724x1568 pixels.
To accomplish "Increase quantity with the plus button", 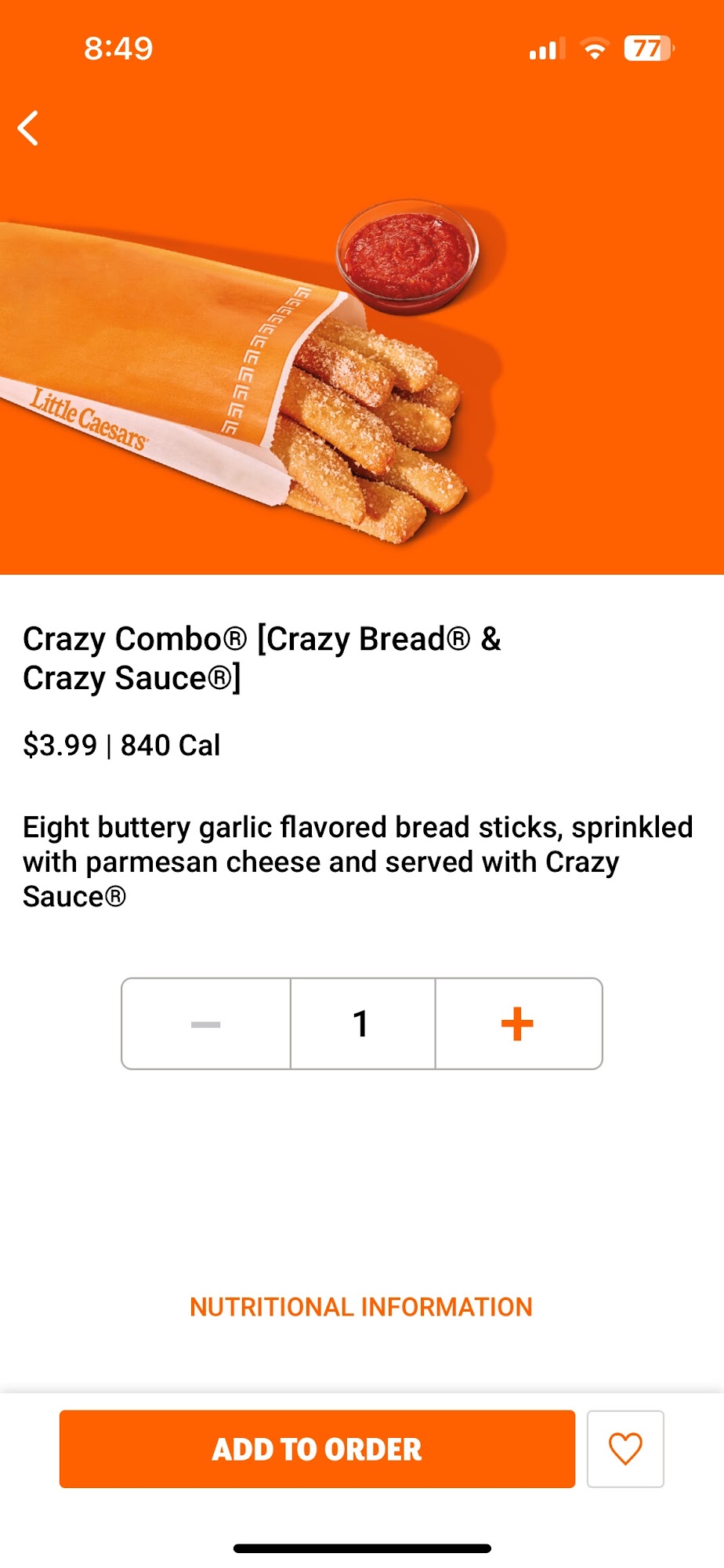I will (x=517, y=1024).
